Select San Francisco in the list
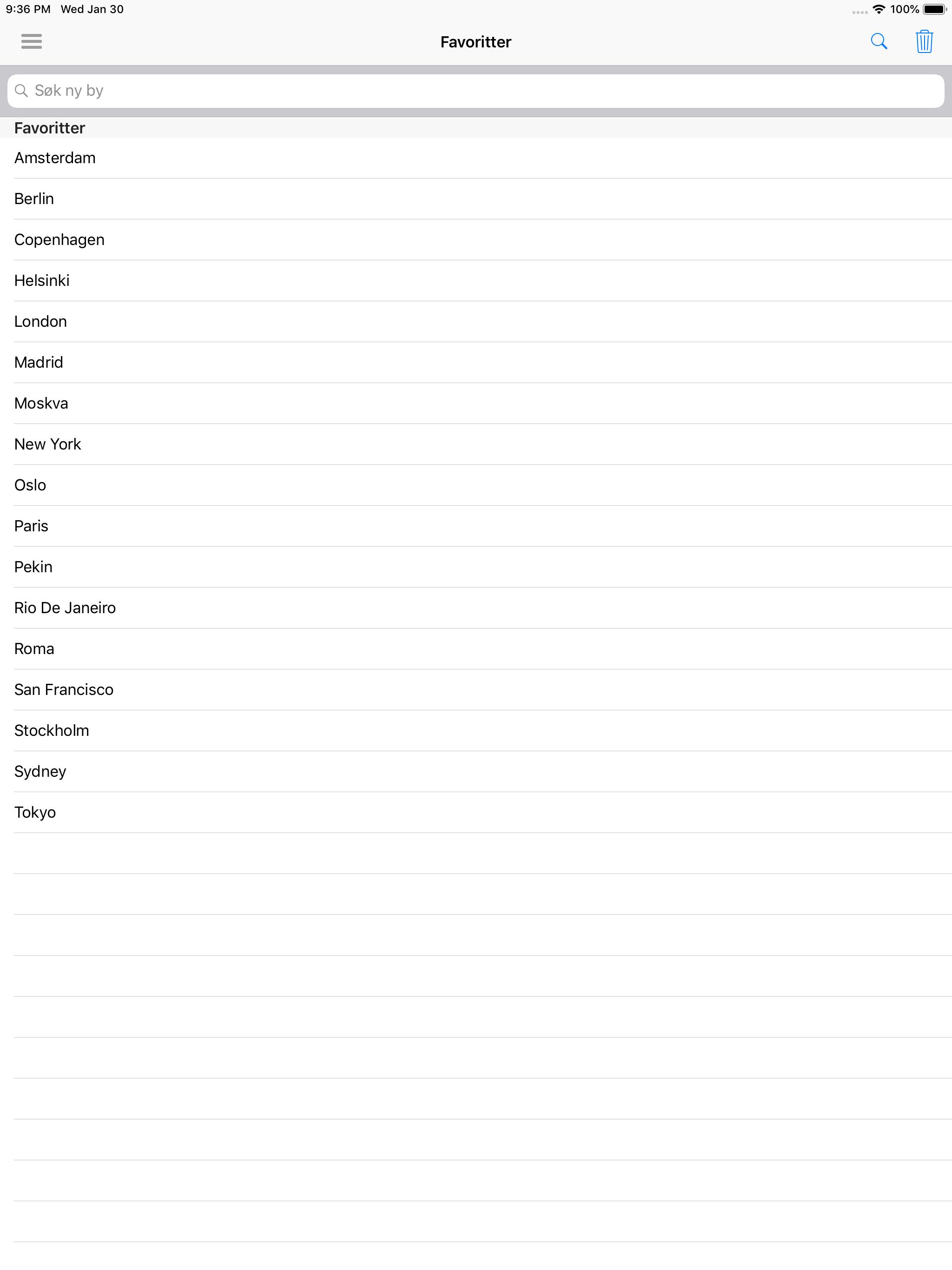 coord(64,689)
